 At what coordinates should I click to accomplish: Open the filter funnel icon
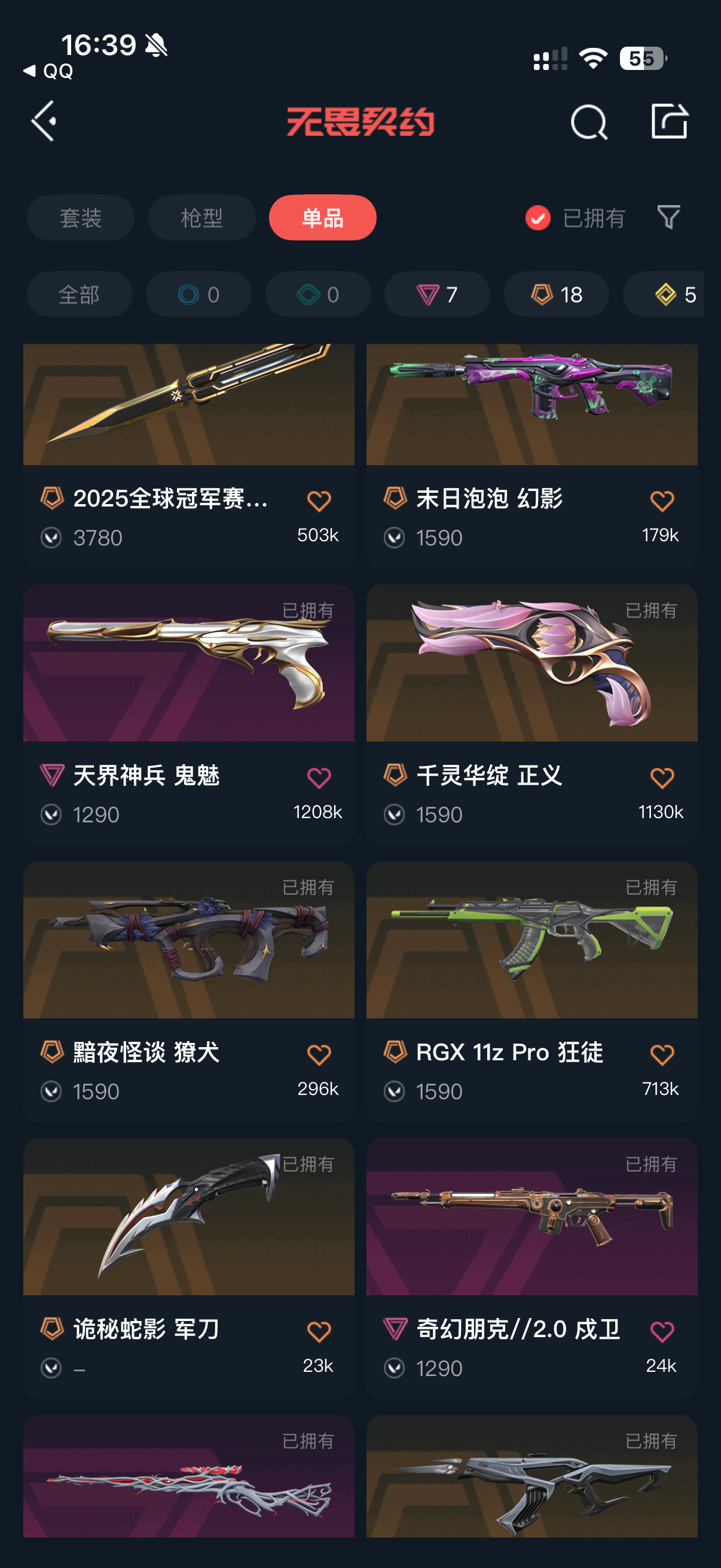[x=668, y=216]
